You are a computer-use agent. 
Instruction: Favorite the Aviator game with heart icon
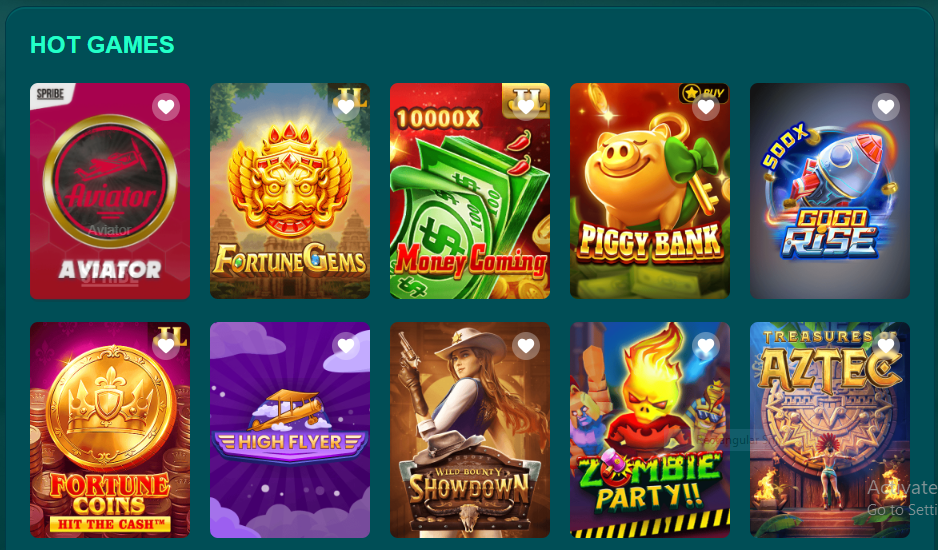(166, 107)
